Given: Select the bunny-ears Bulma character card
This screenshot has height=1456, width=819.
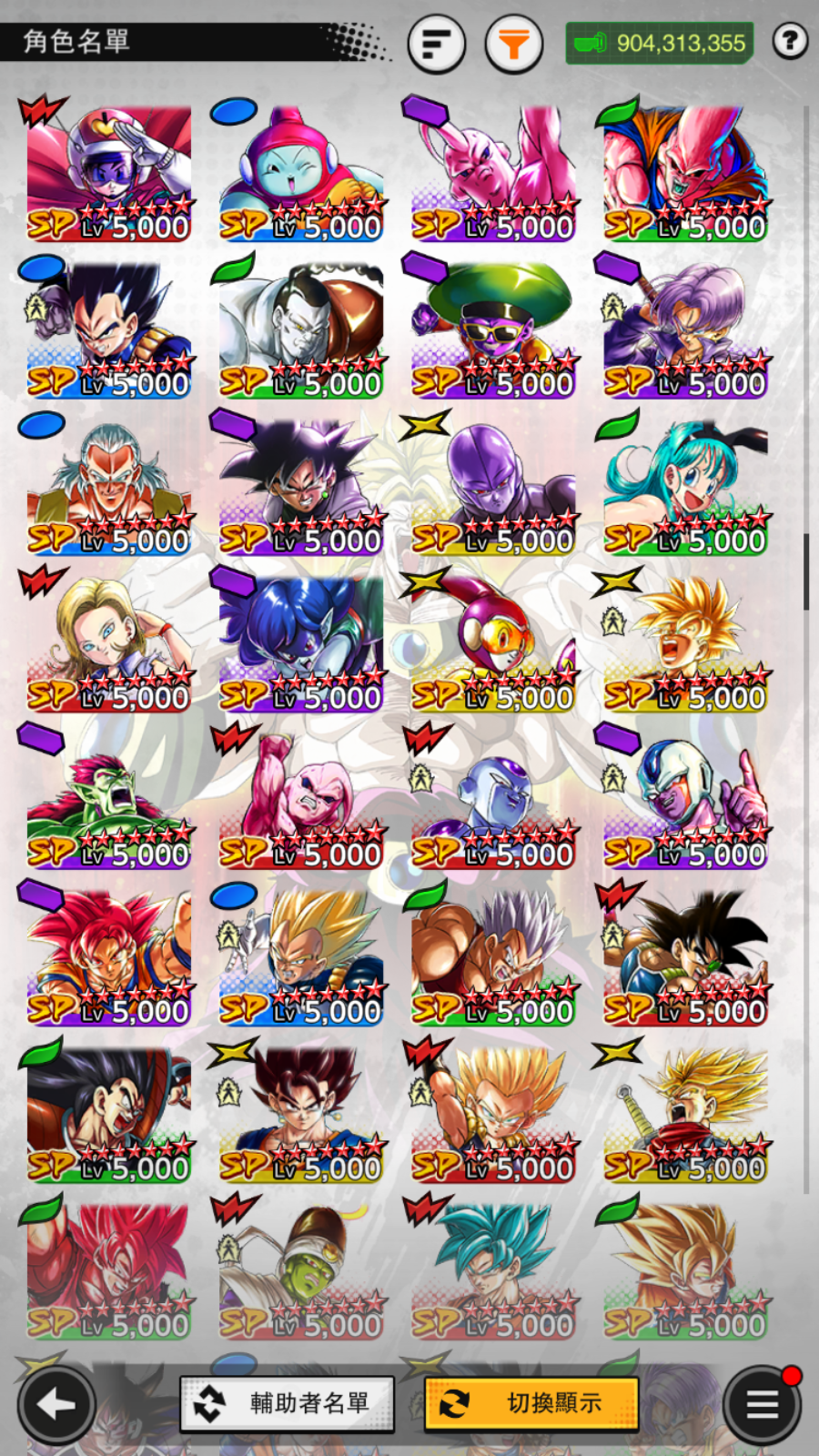Looking at the screenshot, I should click(x=685, y=487).
